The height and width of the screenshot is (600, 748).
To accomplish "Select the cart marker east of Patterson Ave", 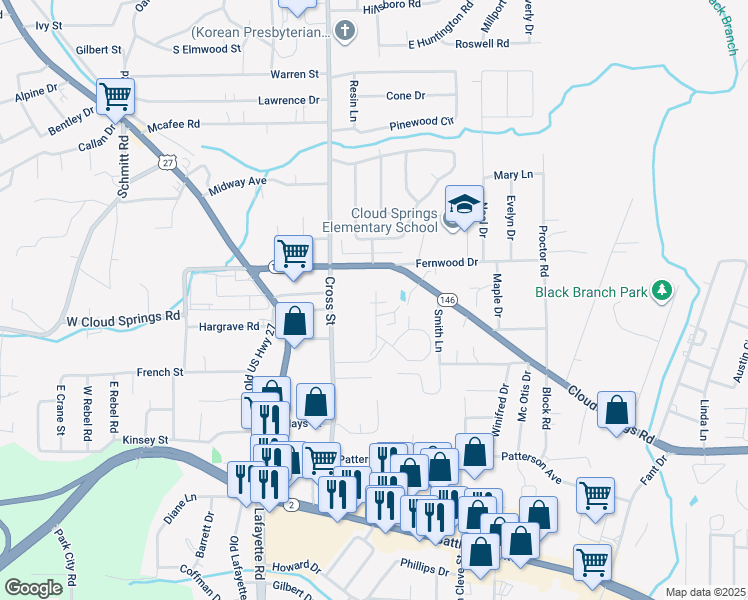I will [595, 494].
